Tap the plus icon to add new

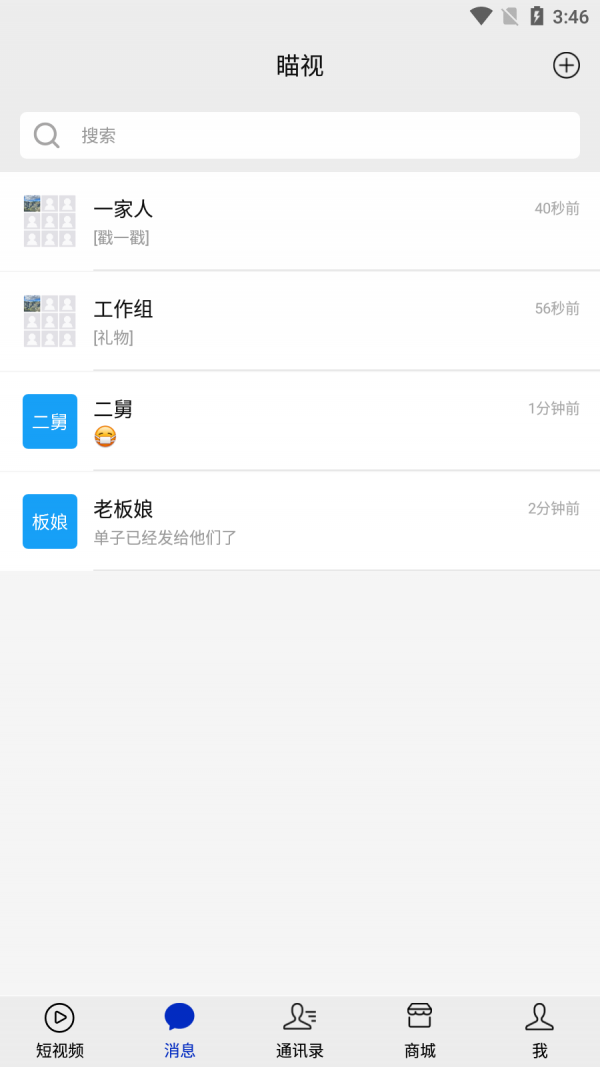[566, 66]
